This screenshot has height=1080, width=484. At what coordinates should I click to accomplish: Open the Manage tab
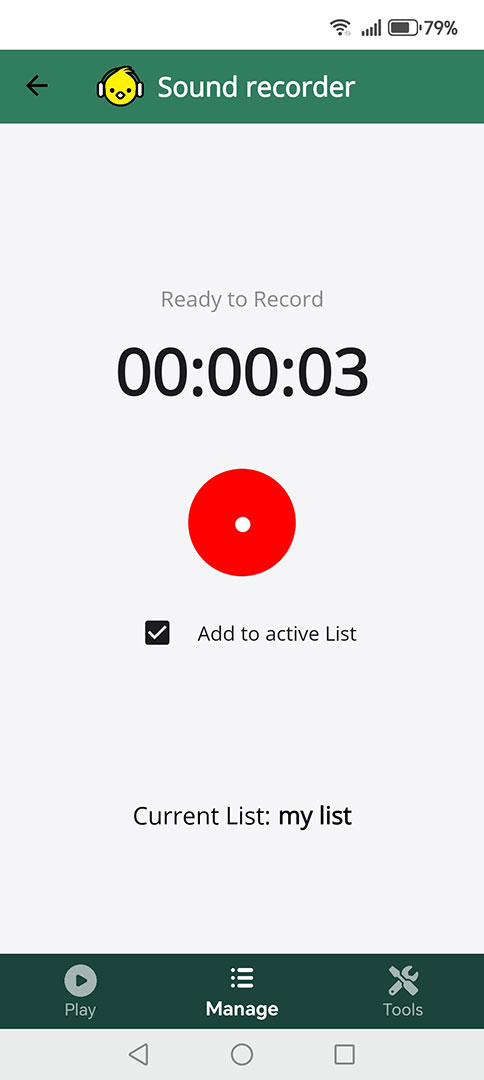pyautogui.click(x=242, y=991)
